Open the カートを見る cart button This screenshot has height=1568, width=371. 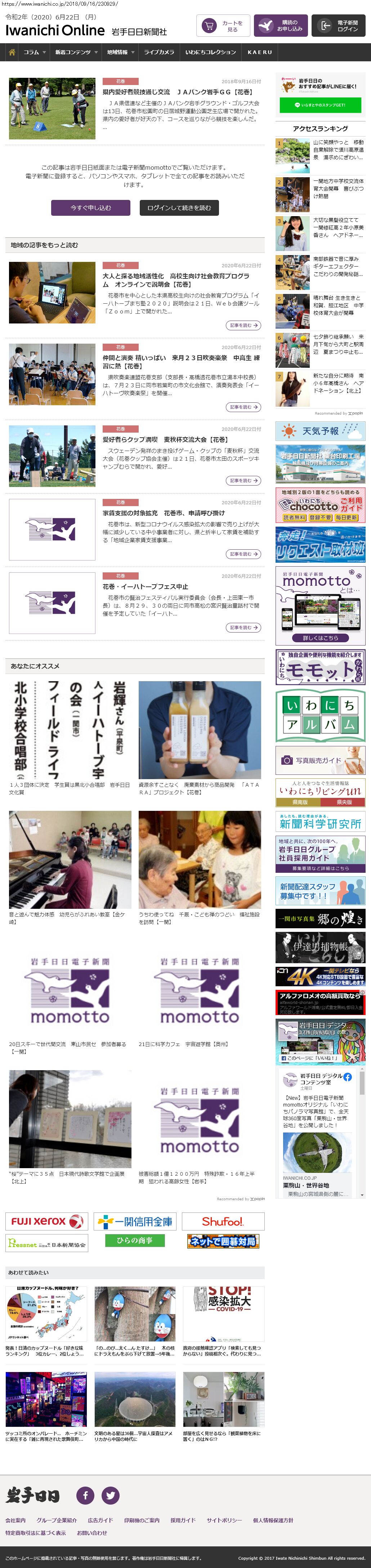(x=223, y=26)
